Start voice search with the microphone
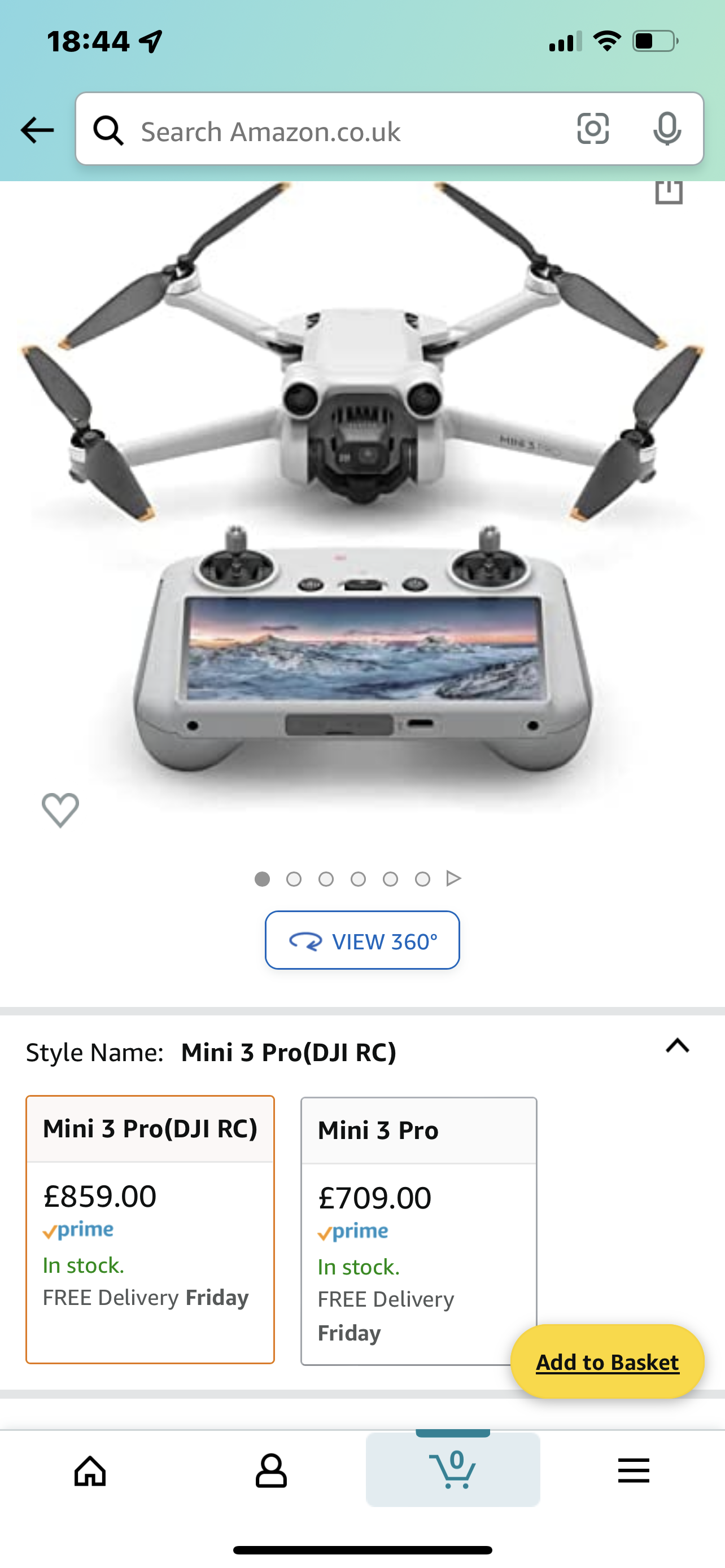This screenshot has height=1568, width=725. click(667, 129)
